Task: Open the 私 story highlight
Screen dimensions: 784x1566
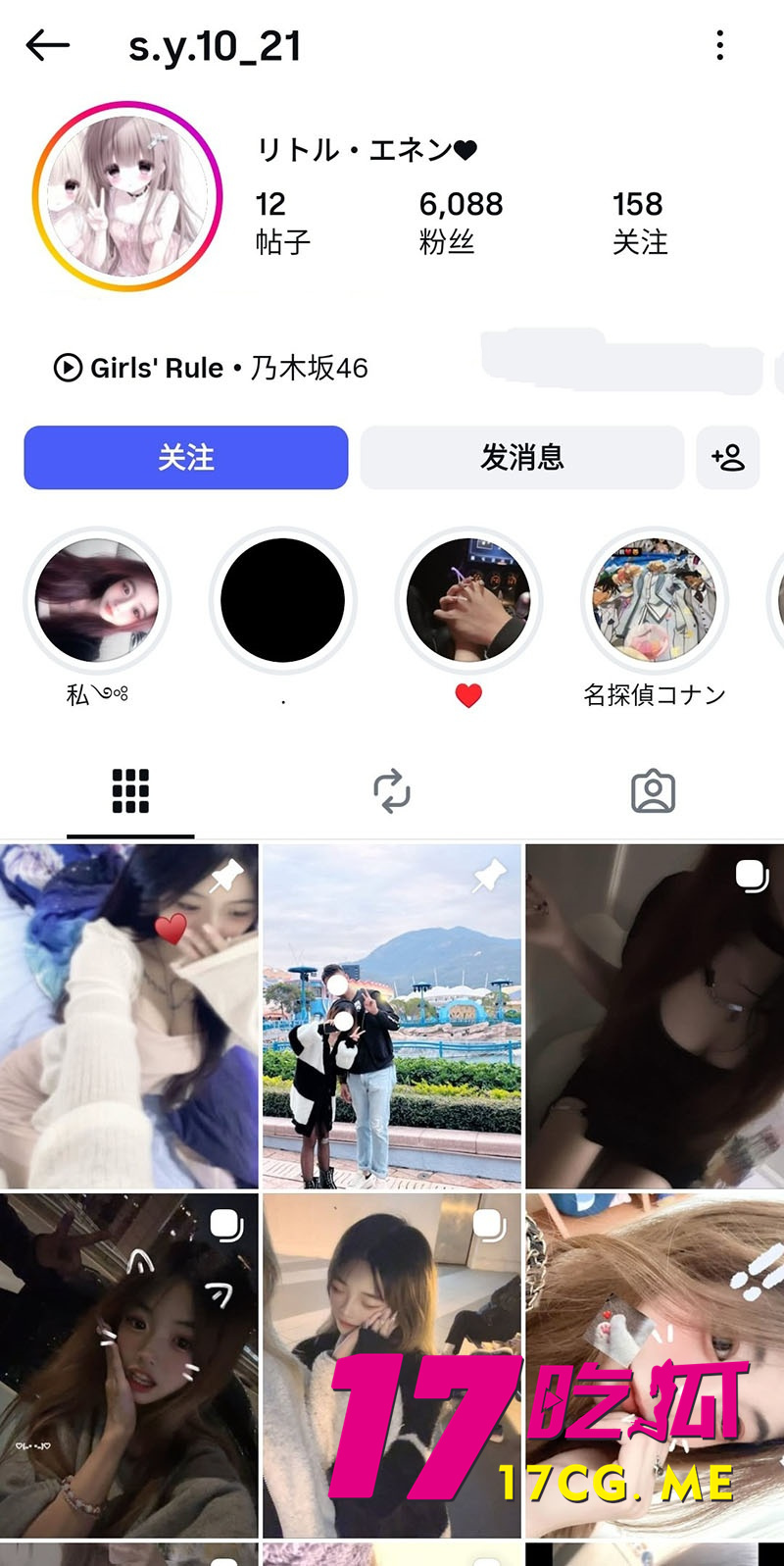Action: click(x=97, y=600)
